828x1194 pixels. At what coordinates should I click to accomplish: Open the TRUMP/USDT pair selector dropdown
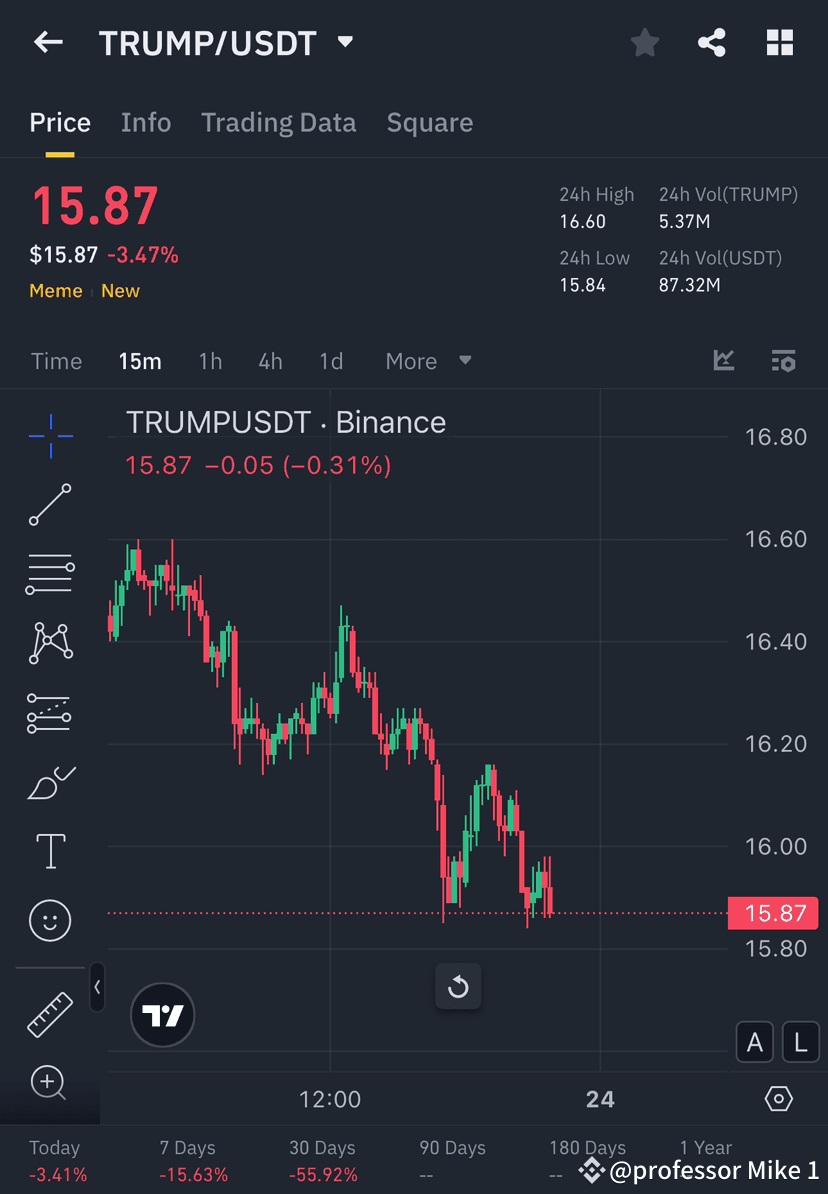tap(343, 42)
